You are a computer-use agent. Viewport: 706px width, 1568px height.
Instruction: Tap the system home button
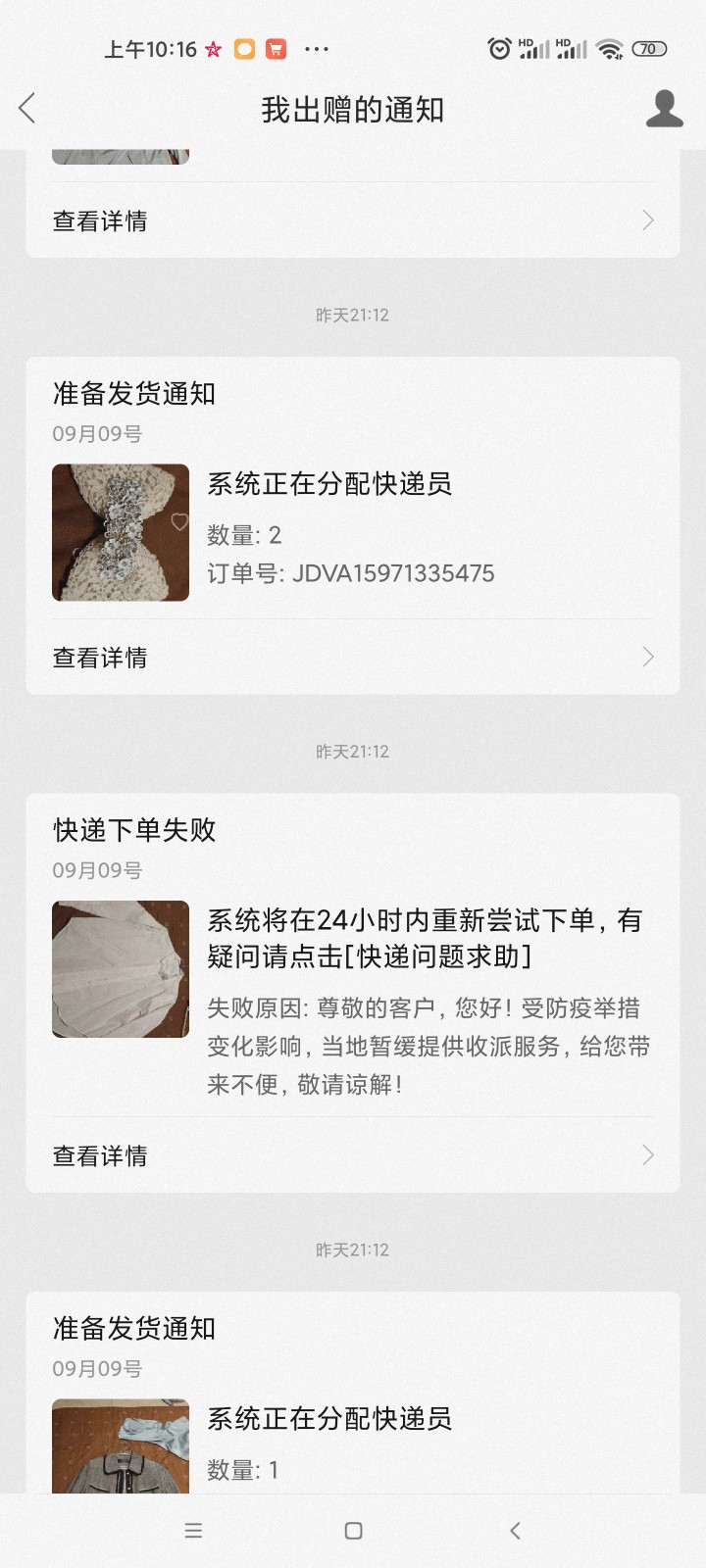click(353, 1531)
